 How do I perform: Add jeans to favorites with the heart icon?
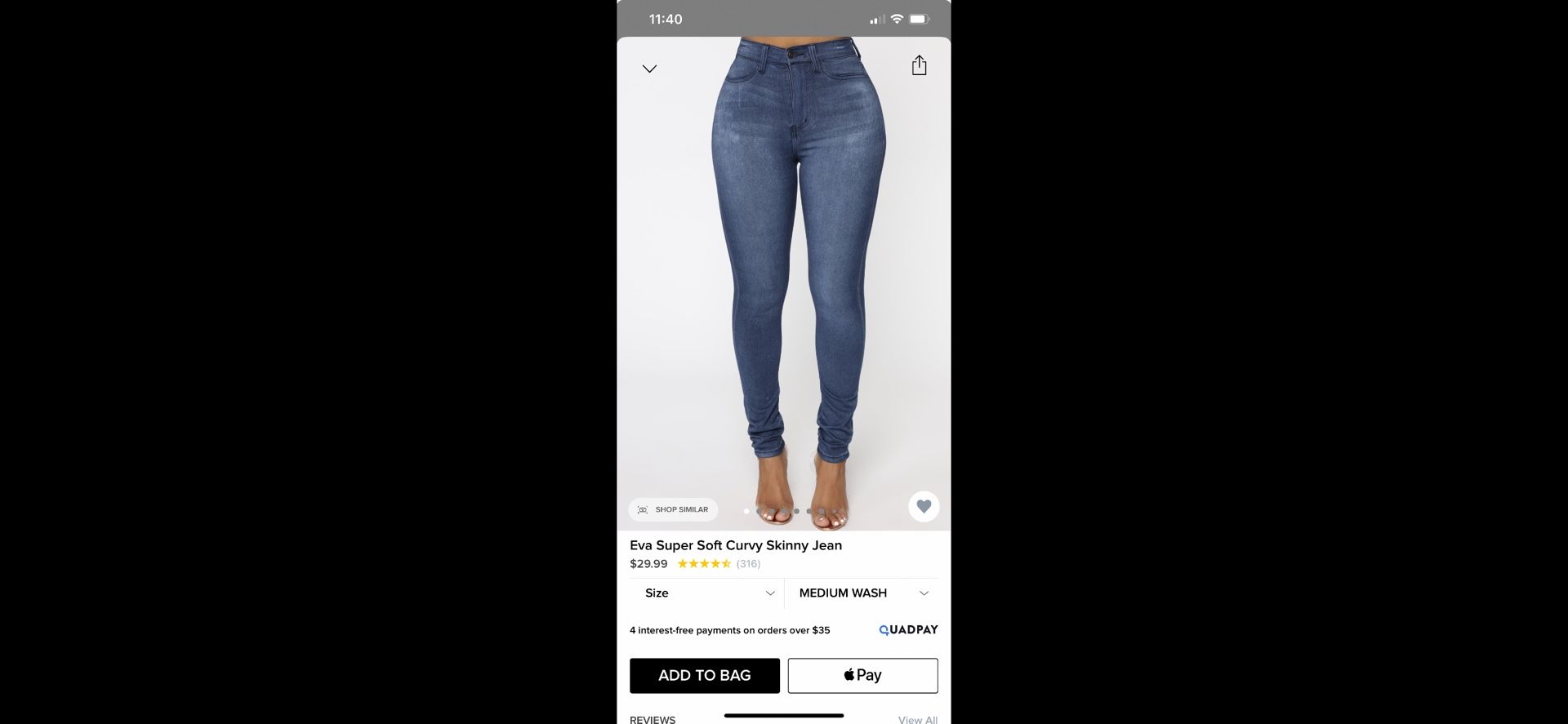tap(924, 506)
